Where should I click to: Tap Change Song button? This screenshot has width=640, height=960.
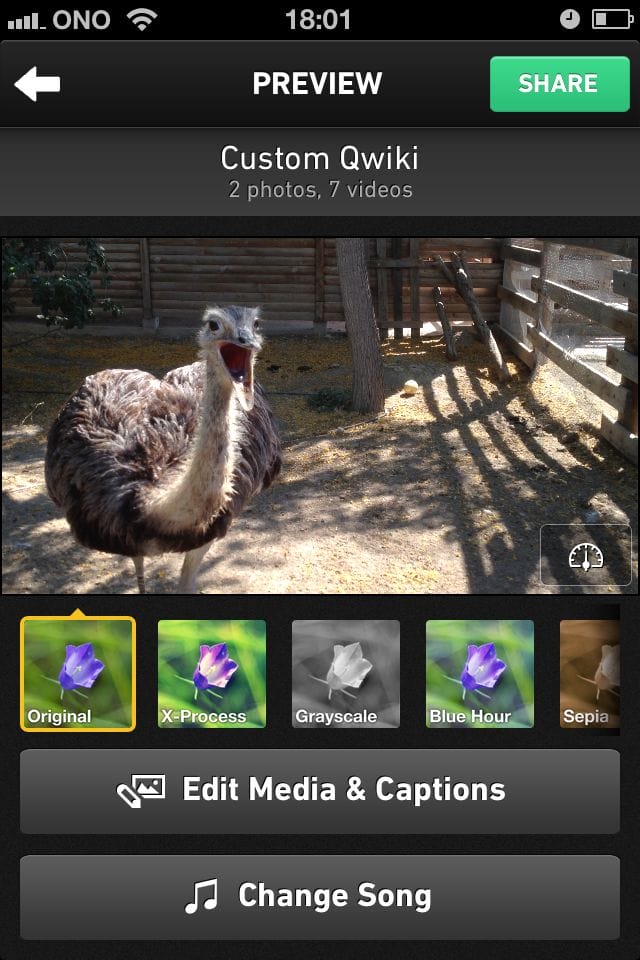(x=320, y=897)
